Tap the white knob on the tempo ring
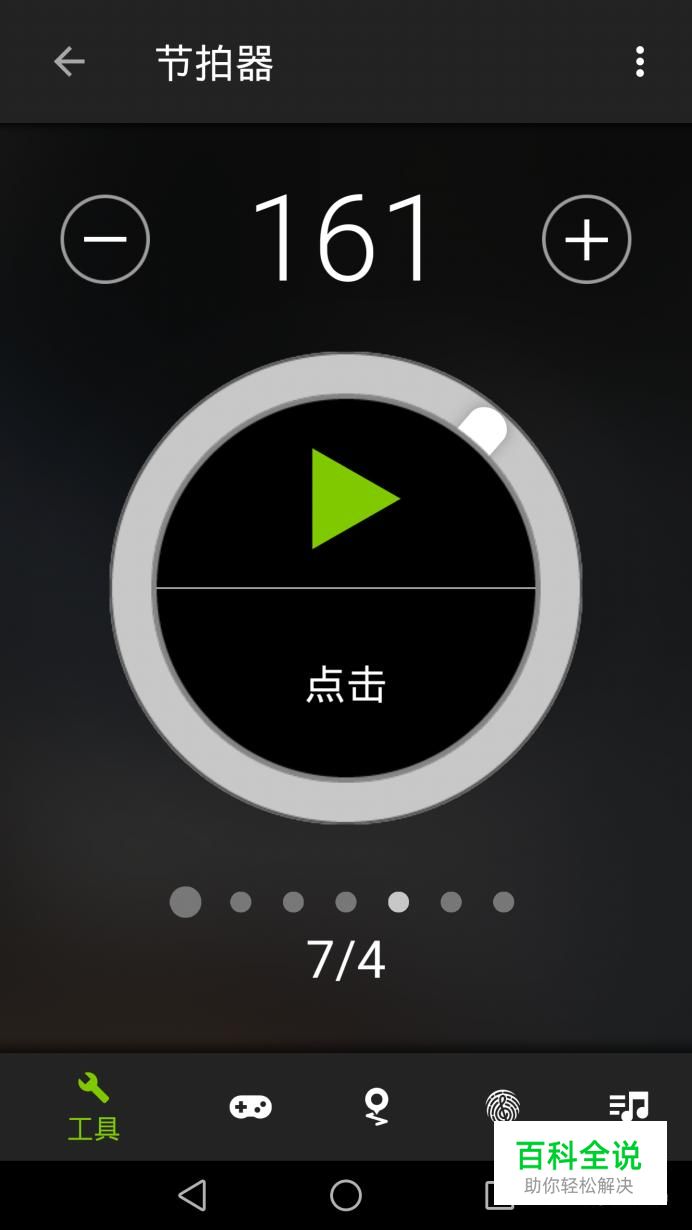 point(484,430)
